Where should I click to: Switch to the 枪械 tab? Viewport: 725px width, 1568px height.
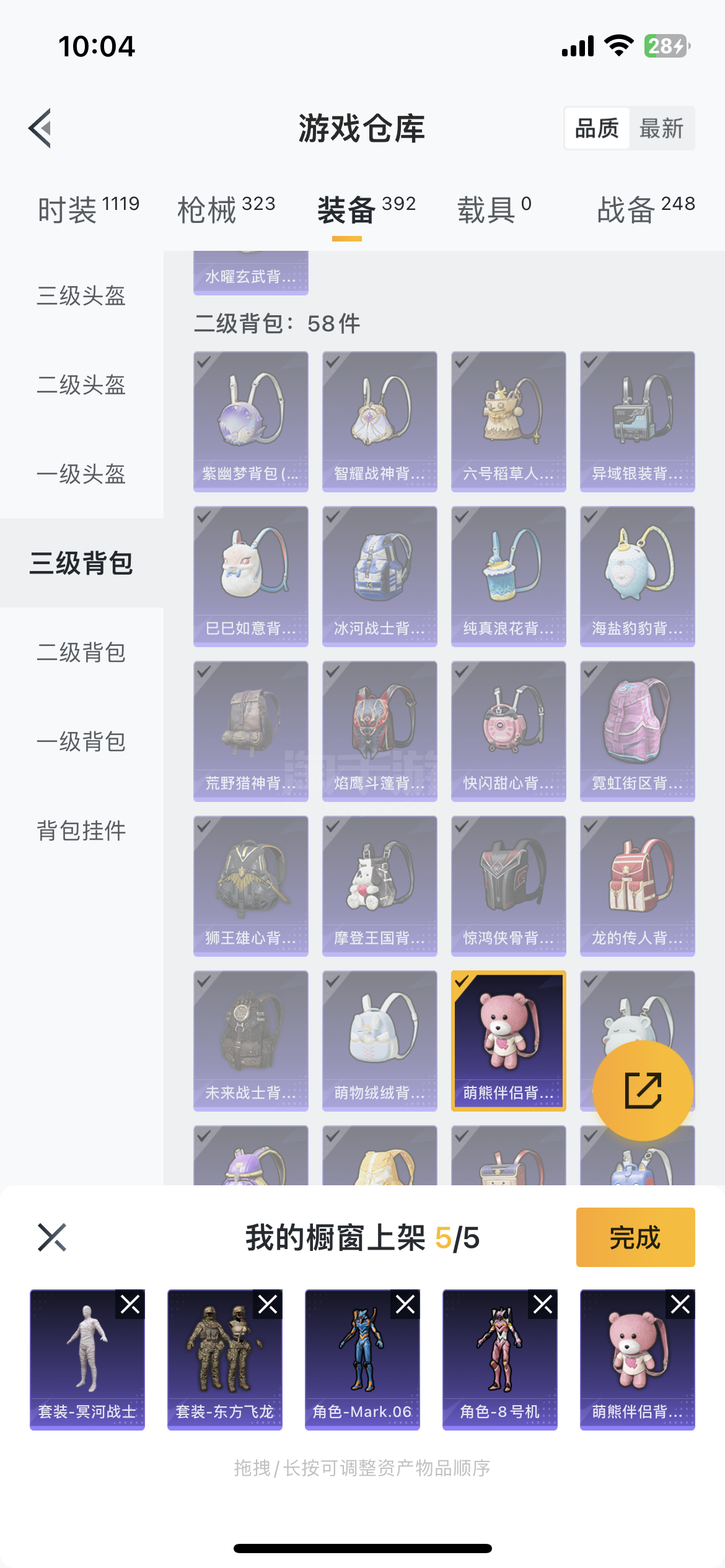[226, 209]
